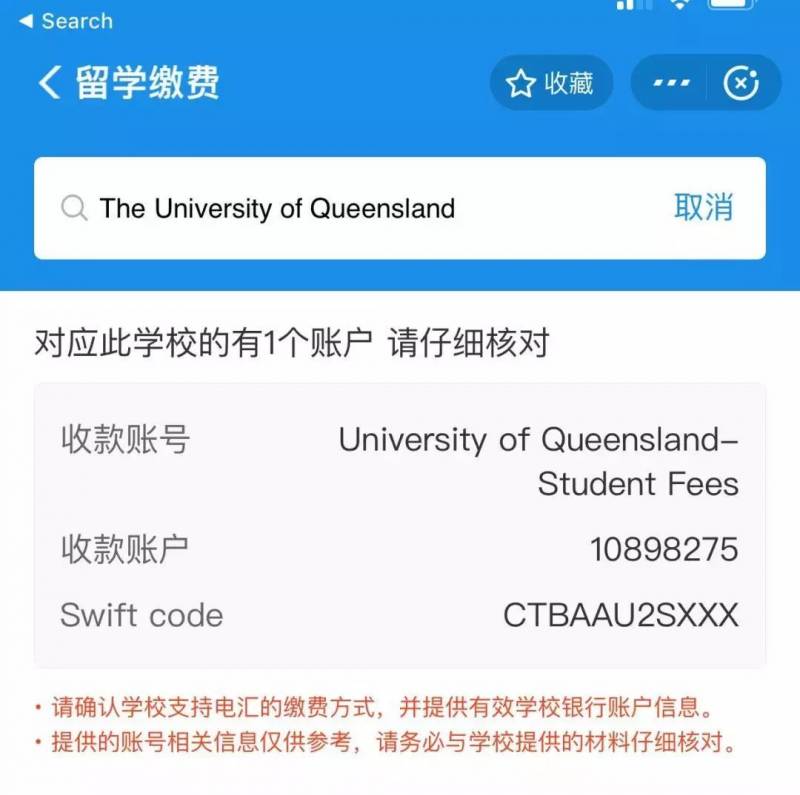This screenshot has width=800, height=795.
Task: Return to Search via status bar
Action: point(65,21)
